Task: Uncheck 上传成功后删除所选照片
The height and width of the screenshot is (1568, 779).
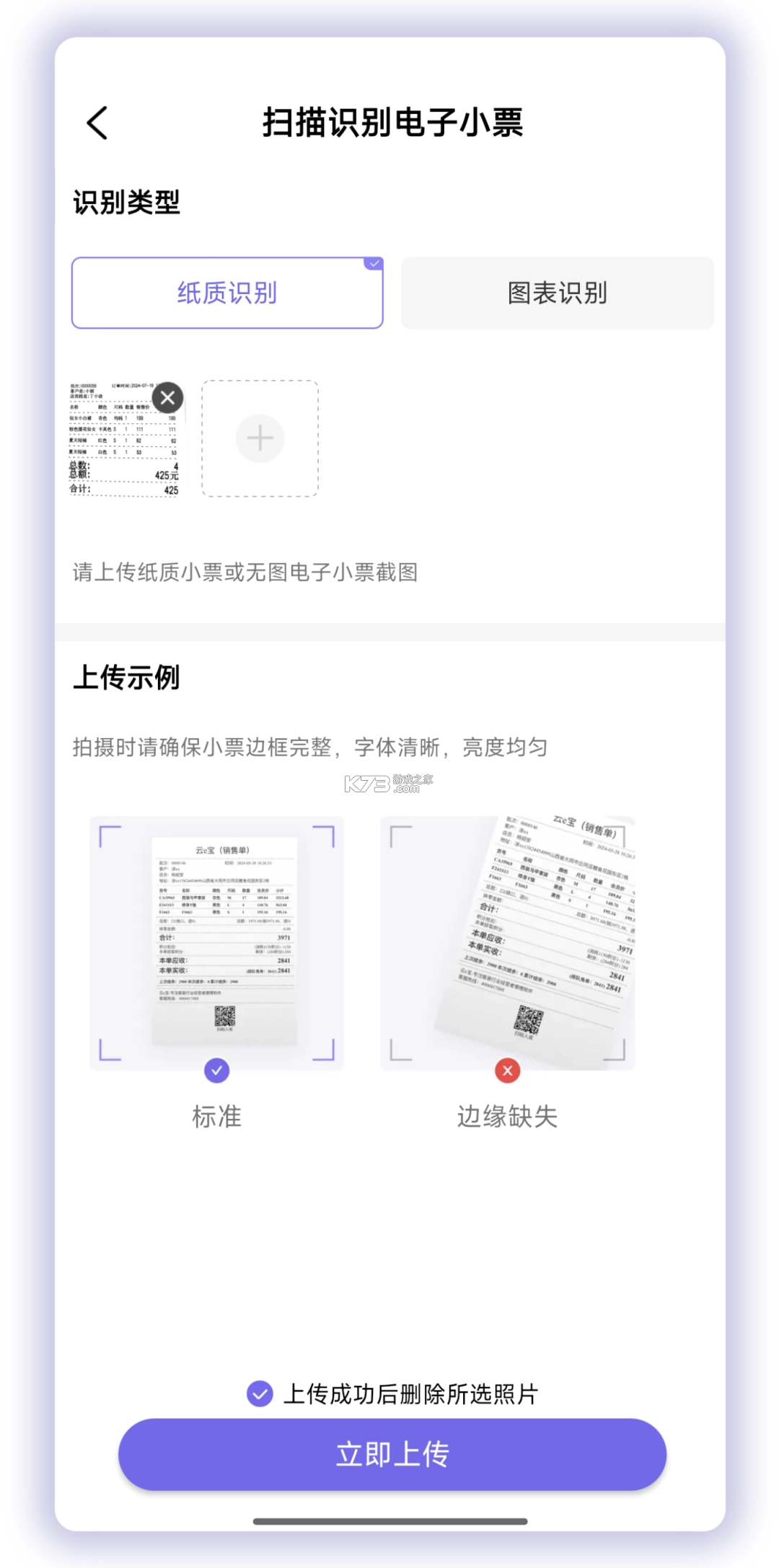Action: coord(260,1394)
